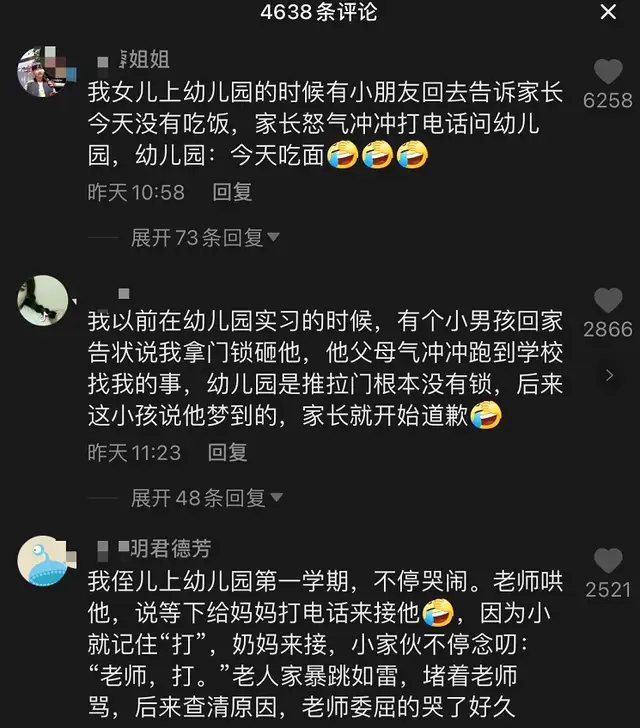Expand the 73 replies
This screenshot has height=728, width=640.
(205, 238)
